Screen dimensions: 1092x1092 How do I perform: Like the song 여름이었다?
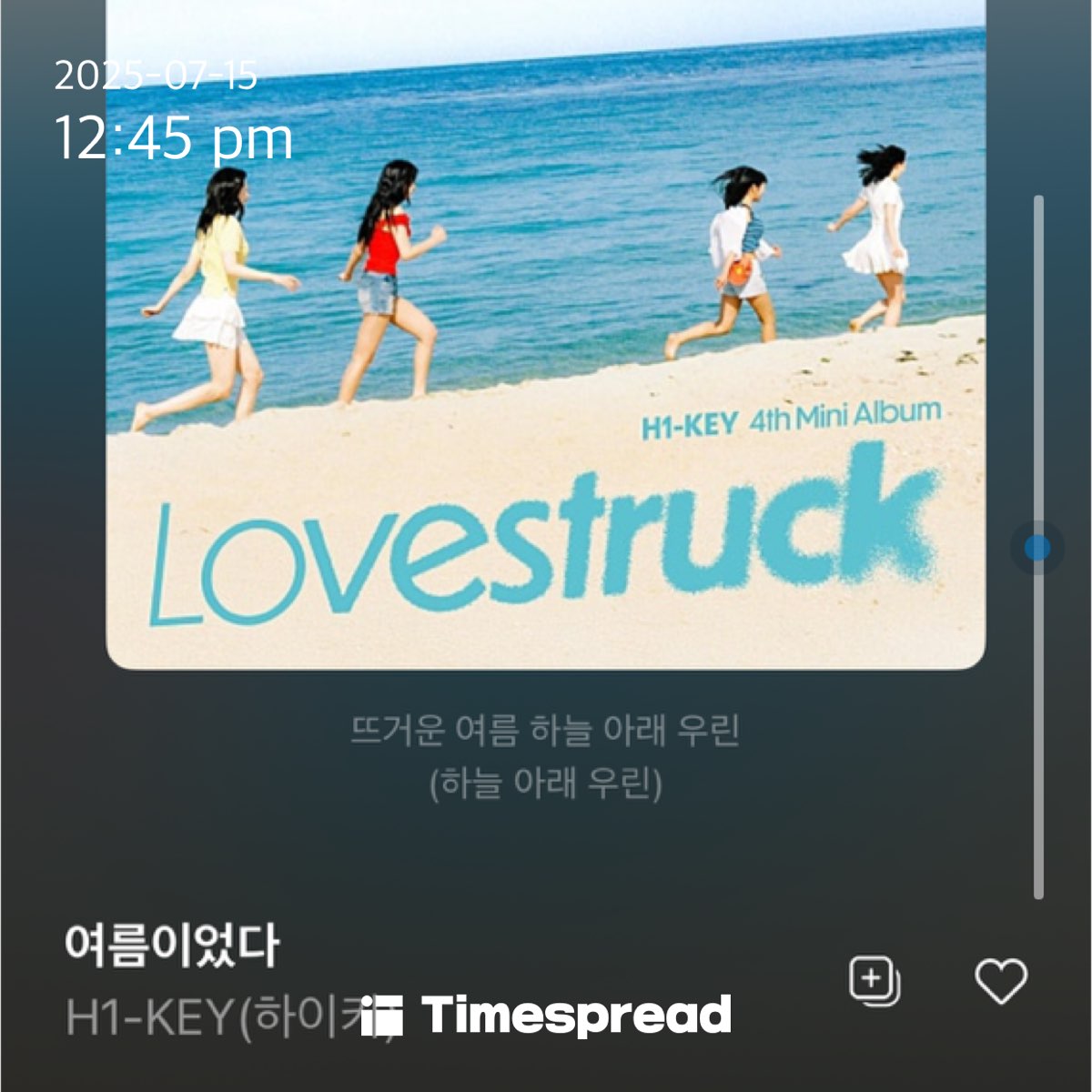coord(1000,981)
